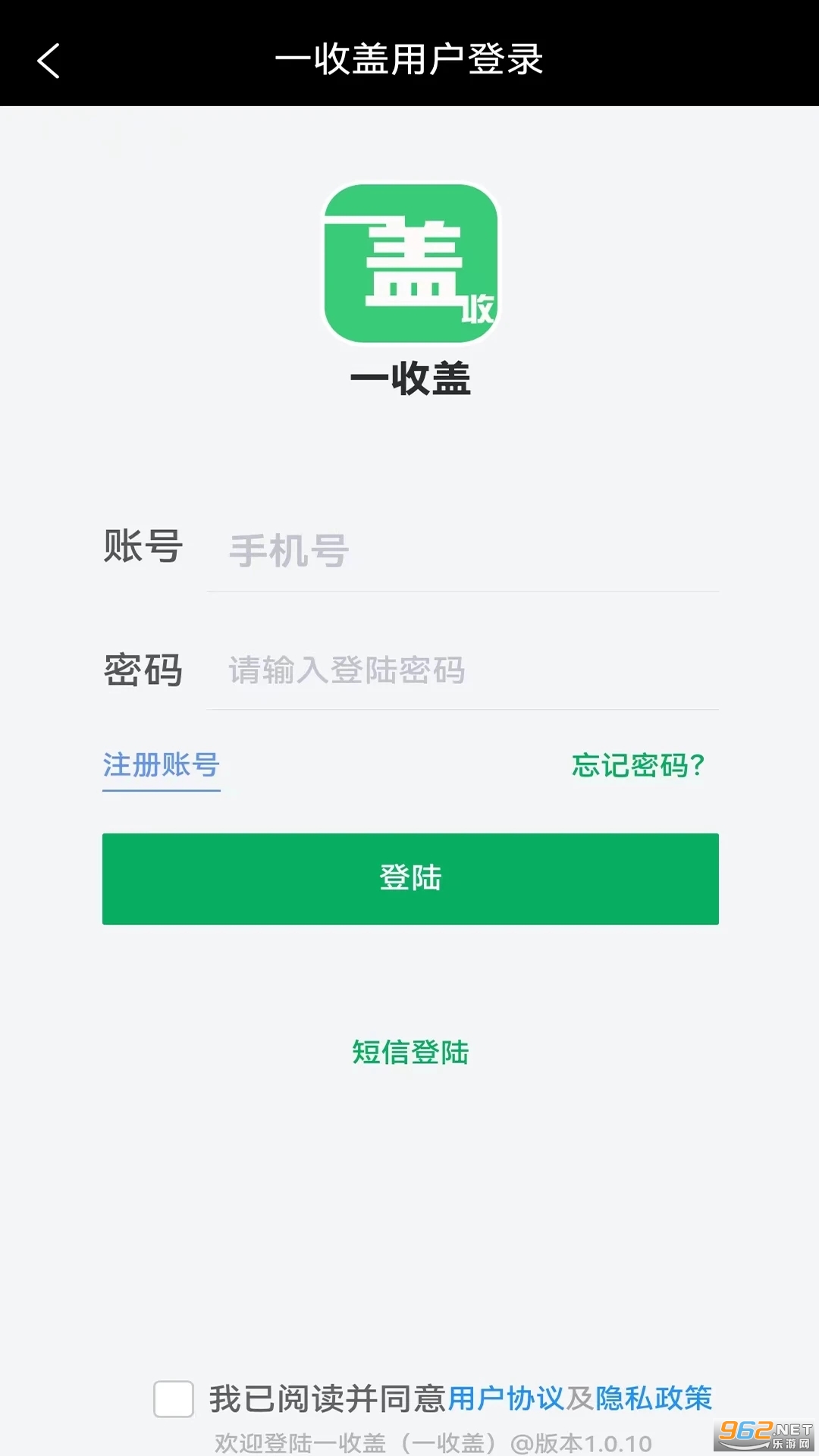The height and width of the screenshot is (1456, 819).
Task: Focus the 请输入登陆密码 password field
Action: (x=463, y=670)
